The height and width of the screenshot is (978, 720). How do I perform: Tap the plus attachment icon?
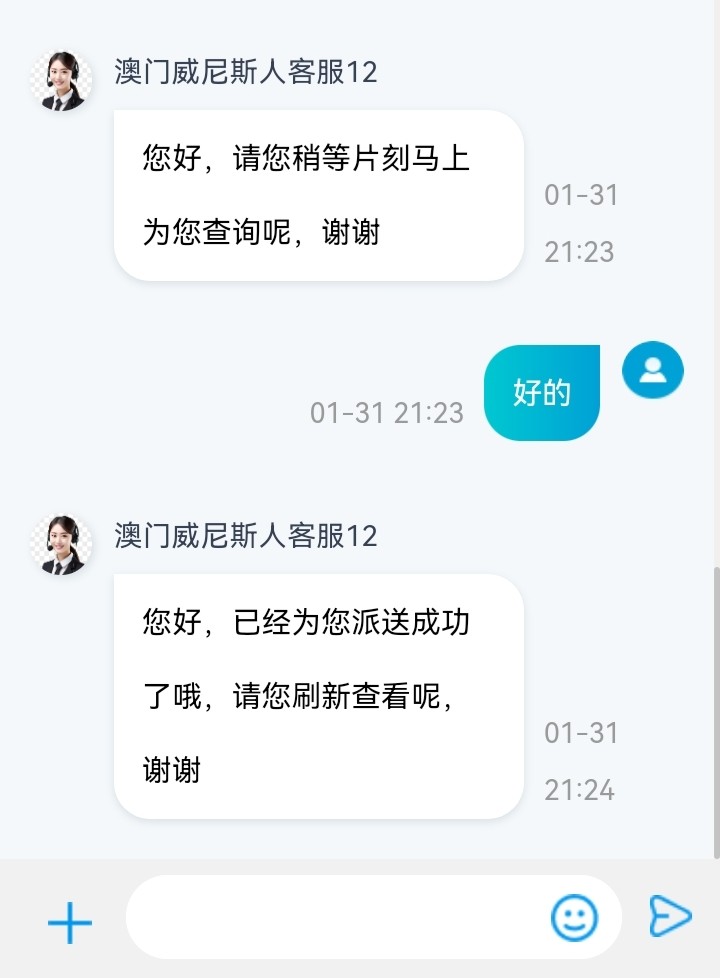tap(70, 922)
